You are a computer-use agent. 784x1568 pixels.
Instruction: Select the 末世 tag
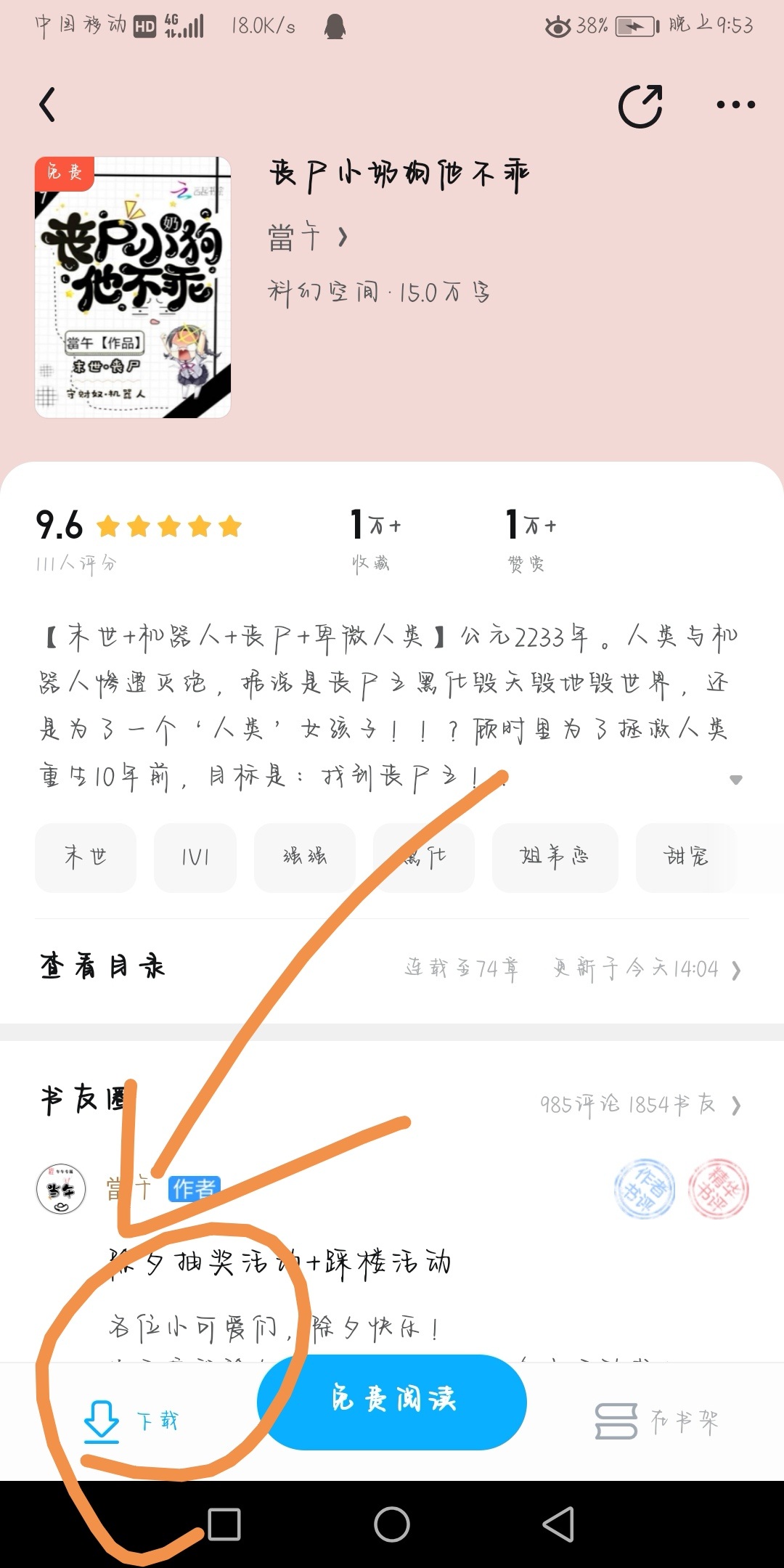[x=86, y=857]
